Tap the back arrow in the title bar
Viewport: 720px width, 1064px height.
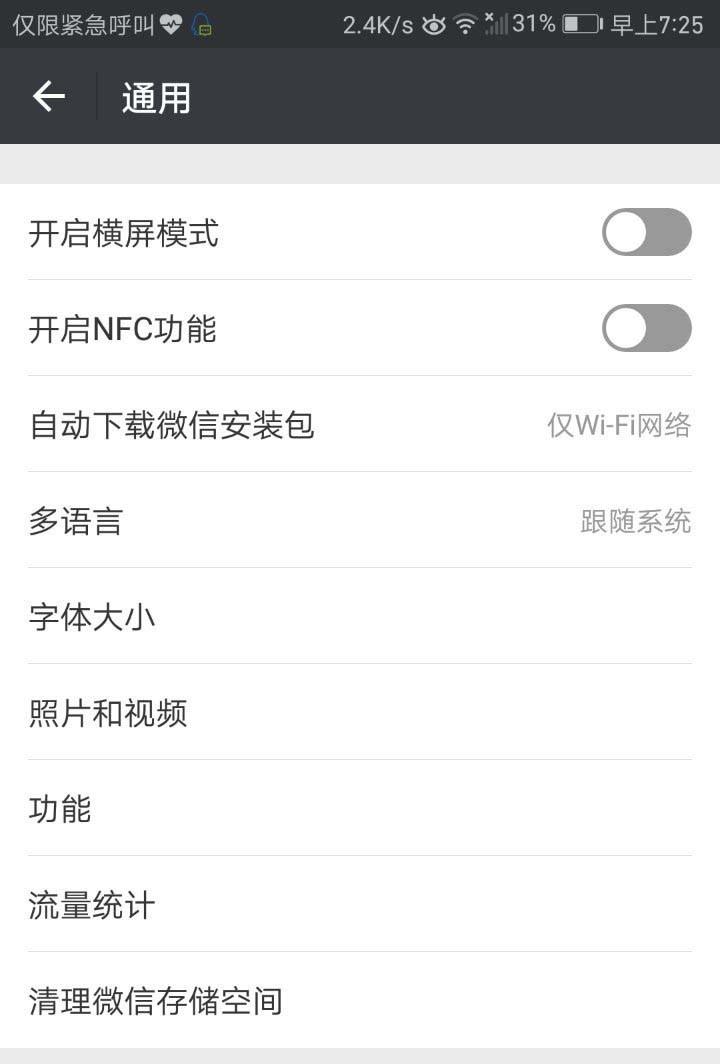click(47, 97)
